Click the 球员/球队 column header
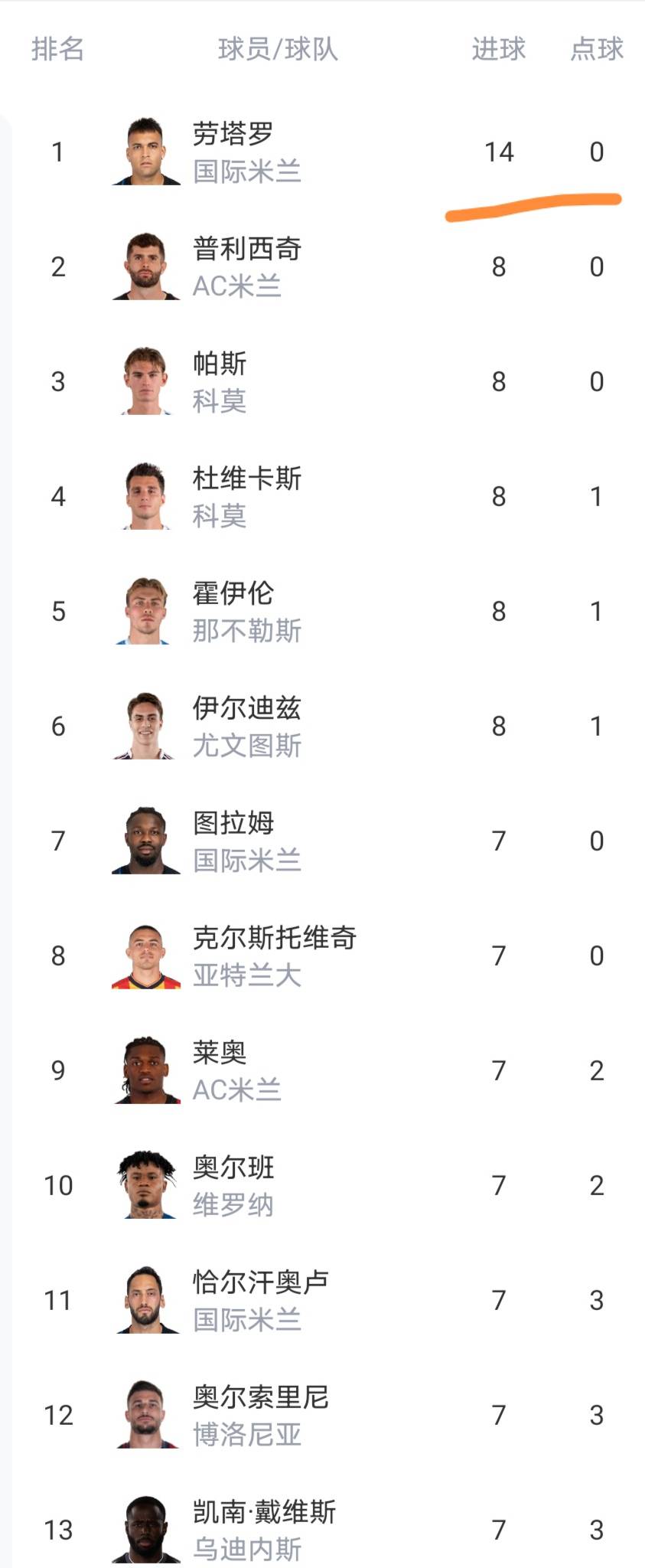 coord(279,51)
